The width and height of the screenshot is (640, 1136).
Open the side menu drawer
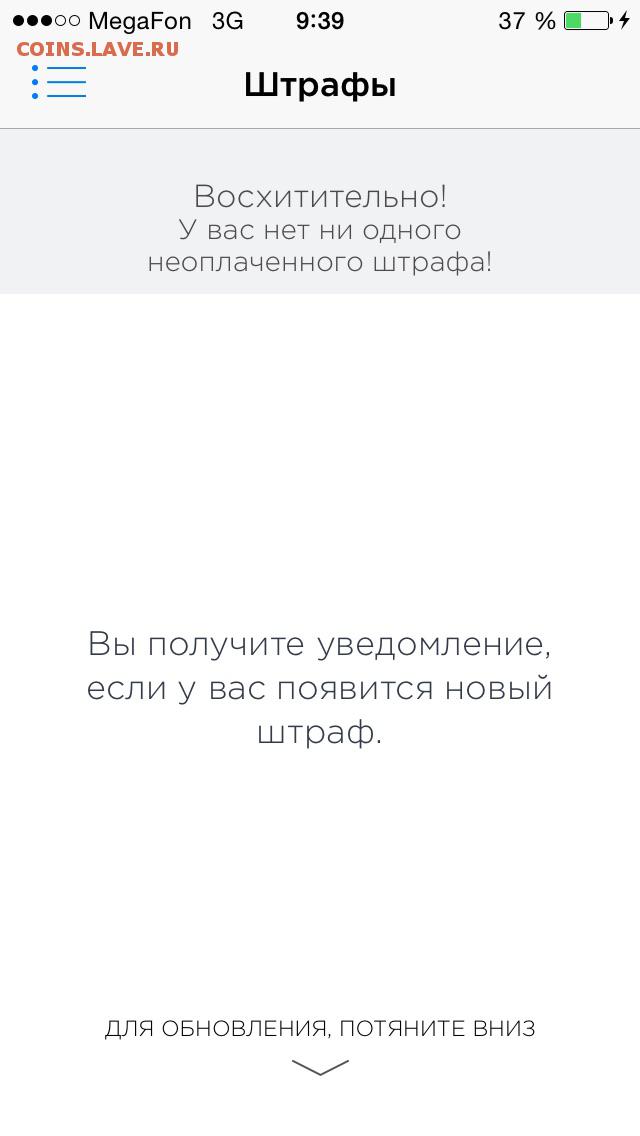tap(59, 82)
